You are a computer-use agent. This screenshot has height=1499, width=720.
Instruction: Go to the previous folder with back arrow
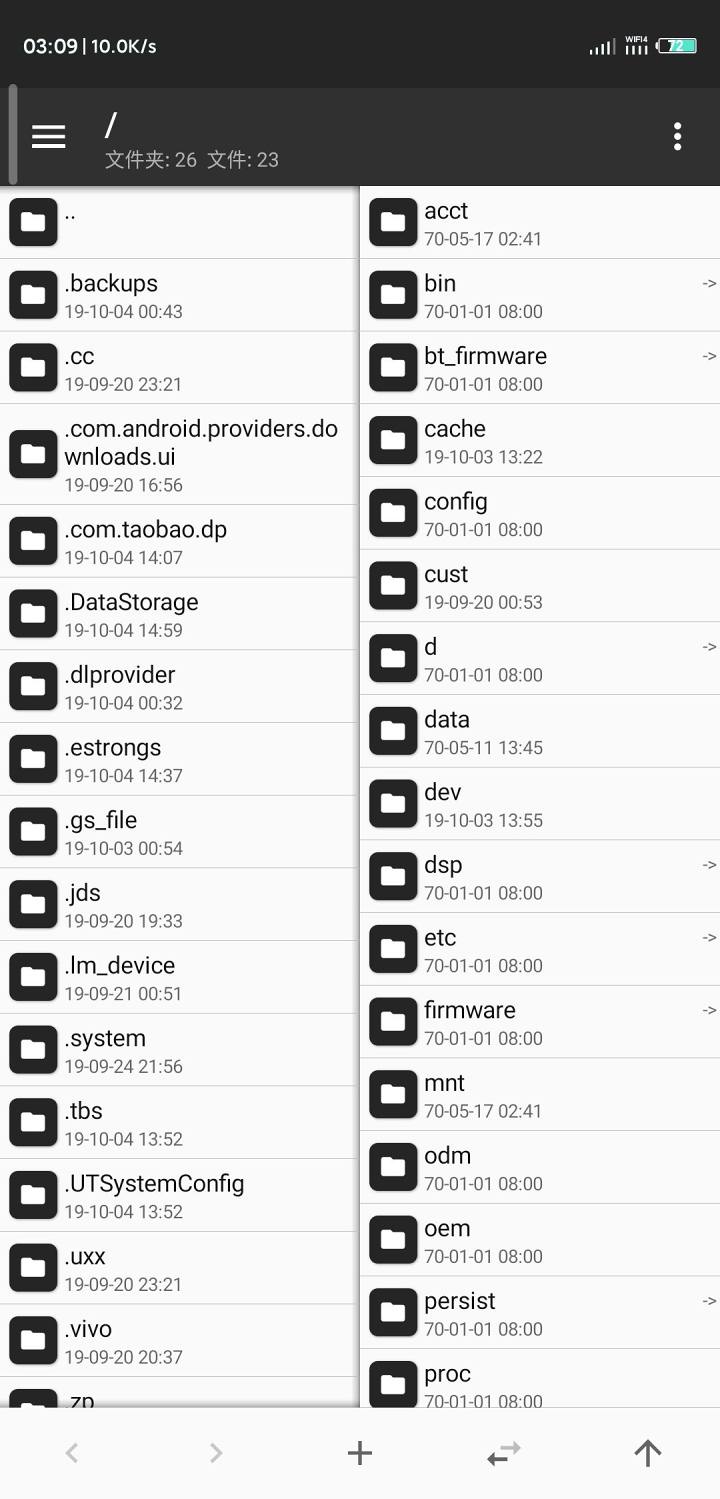(x=72, y=1453)
